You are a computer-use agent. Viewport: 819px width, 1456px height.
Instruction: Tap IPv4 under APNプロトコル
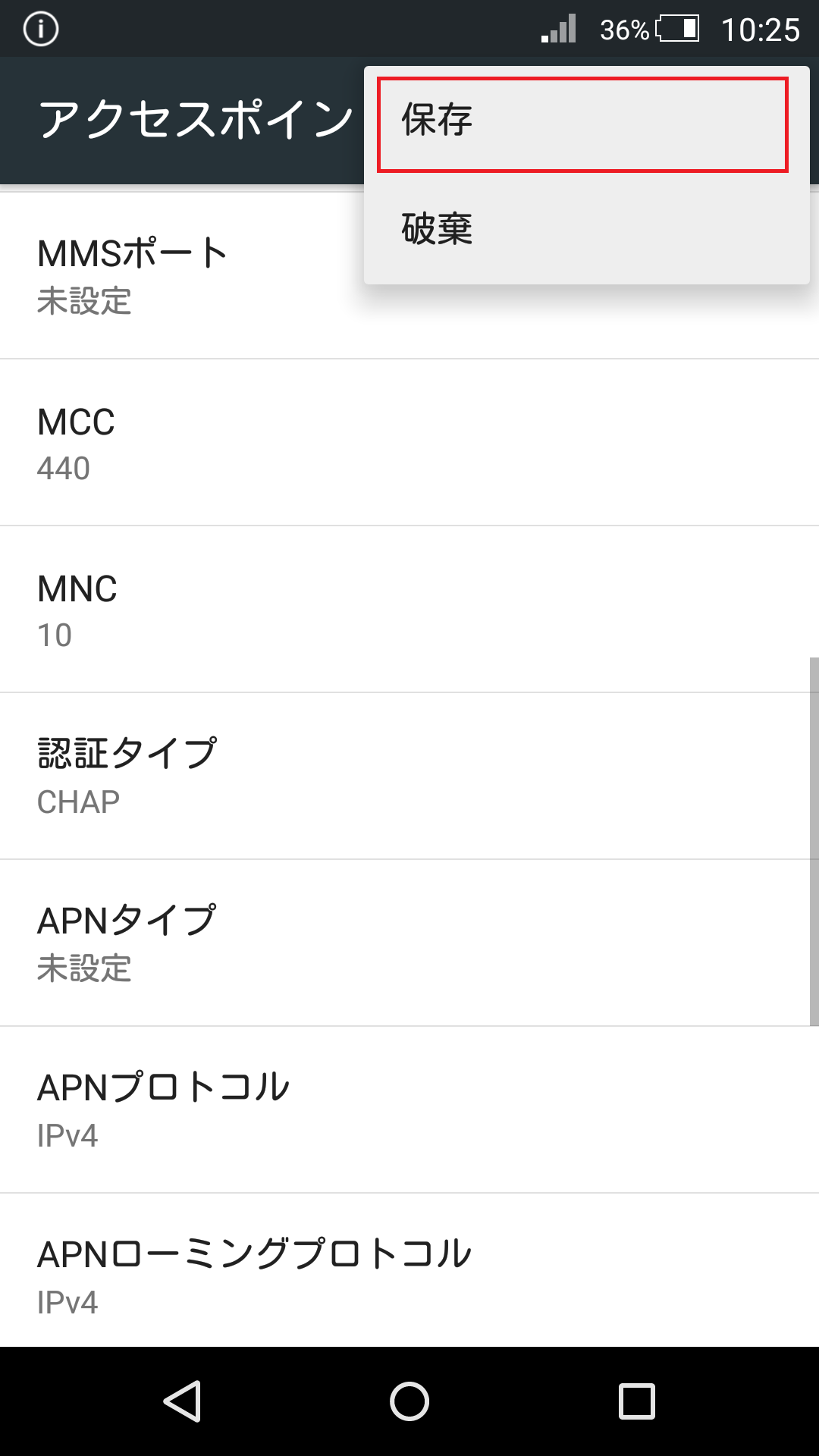(67, 1135)
